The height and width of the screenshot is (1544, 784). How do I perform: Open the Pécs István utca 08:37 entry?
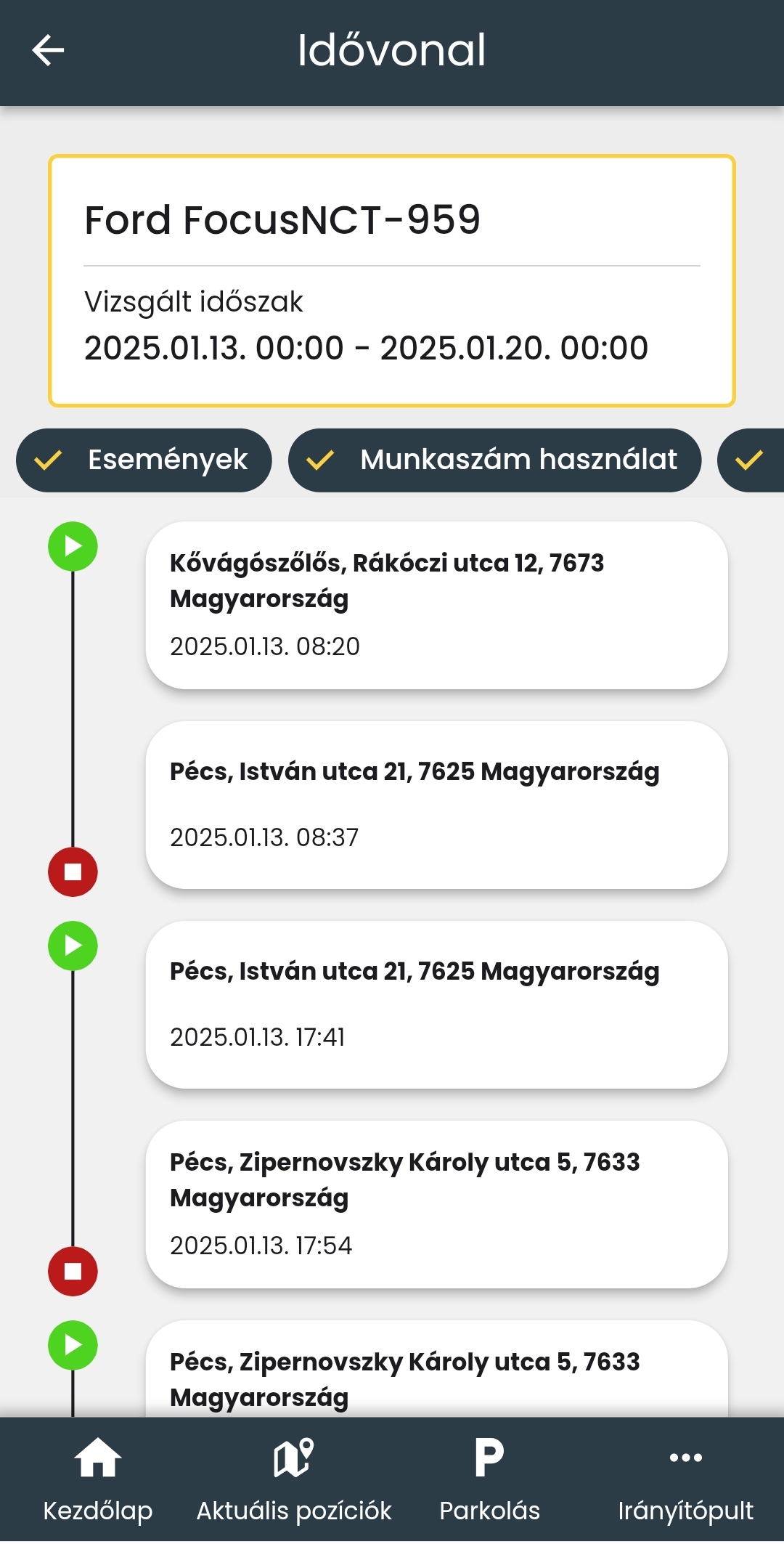point(436,805)
